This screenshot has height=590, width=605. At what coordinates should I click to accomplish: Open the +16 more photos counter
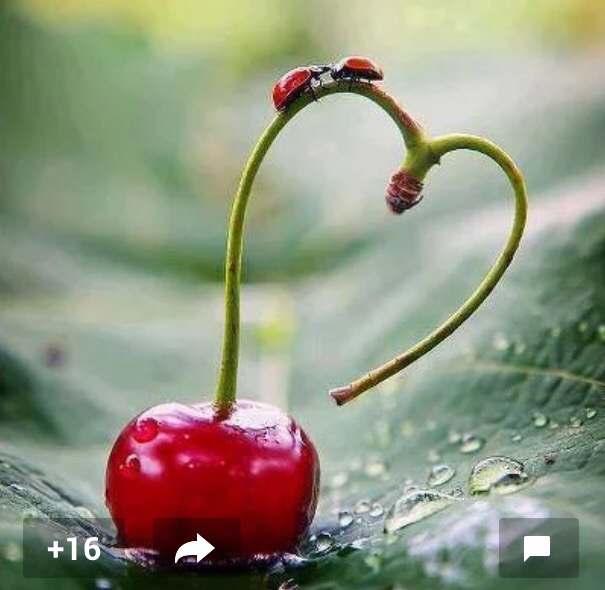[74, 549]
